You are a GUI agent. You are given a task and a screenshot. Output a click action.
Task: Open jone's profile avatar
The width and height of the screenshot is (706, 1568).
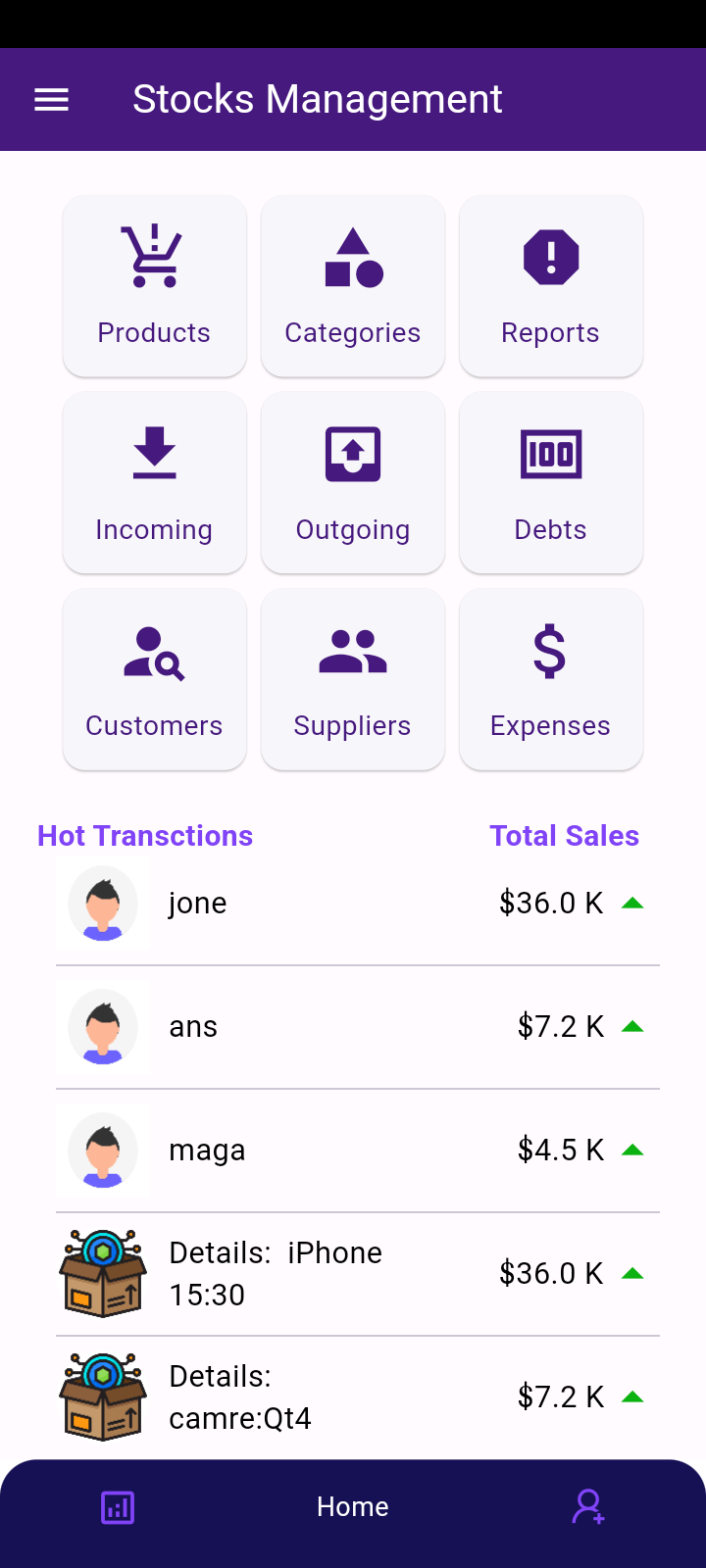tap(103, 903)
